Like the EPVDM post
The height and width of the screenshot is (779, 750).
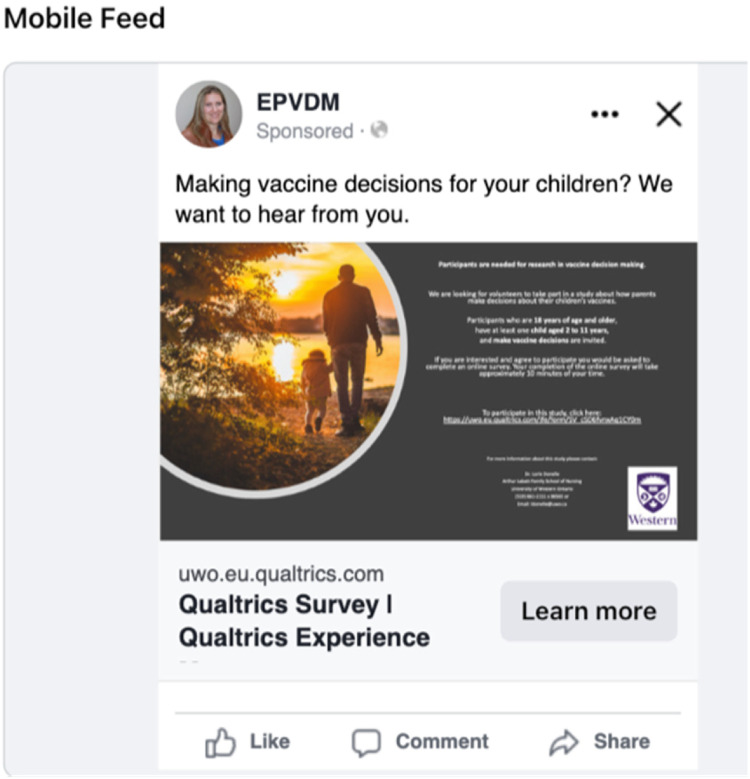(247, 741)
